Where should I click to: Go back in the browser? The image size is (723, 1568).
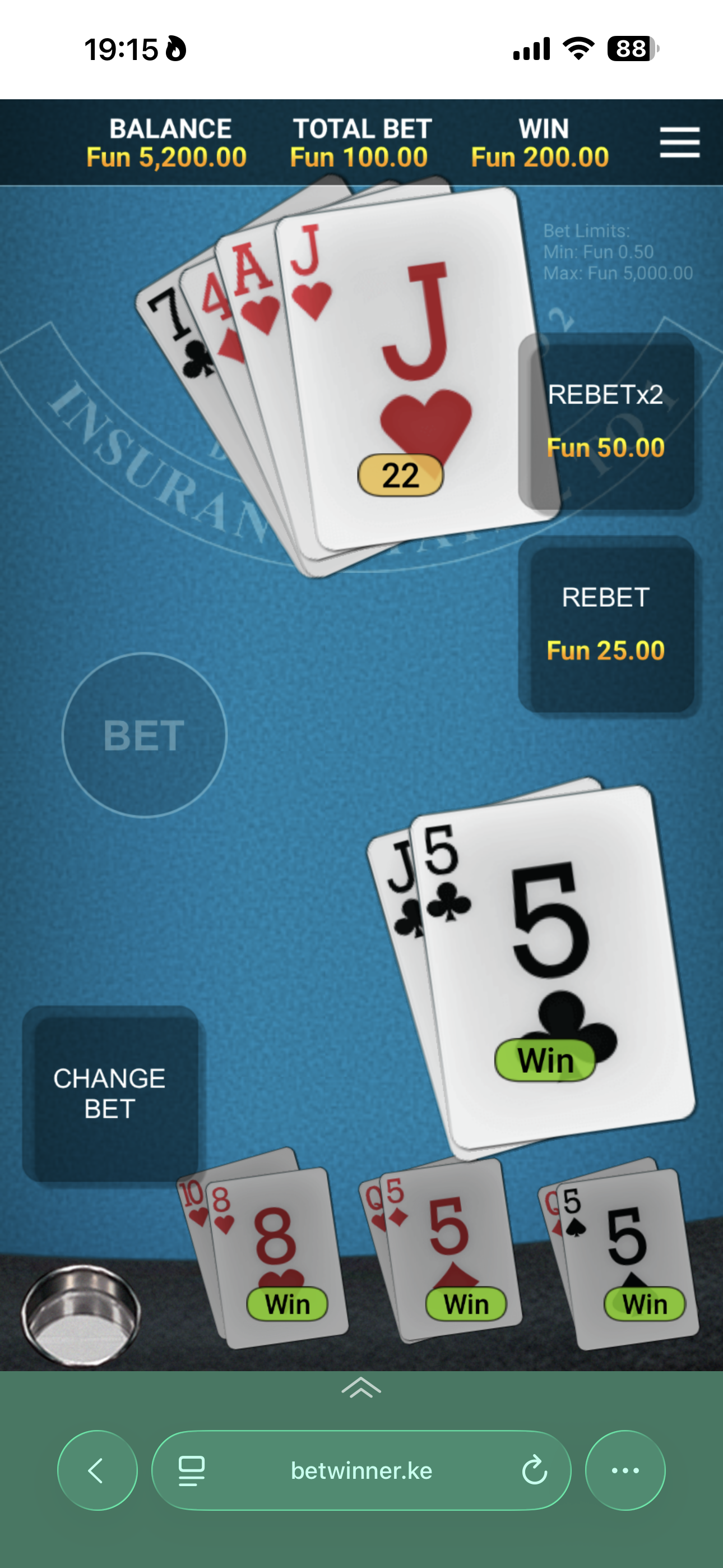pyautogui.click(x=98, y=1470)
